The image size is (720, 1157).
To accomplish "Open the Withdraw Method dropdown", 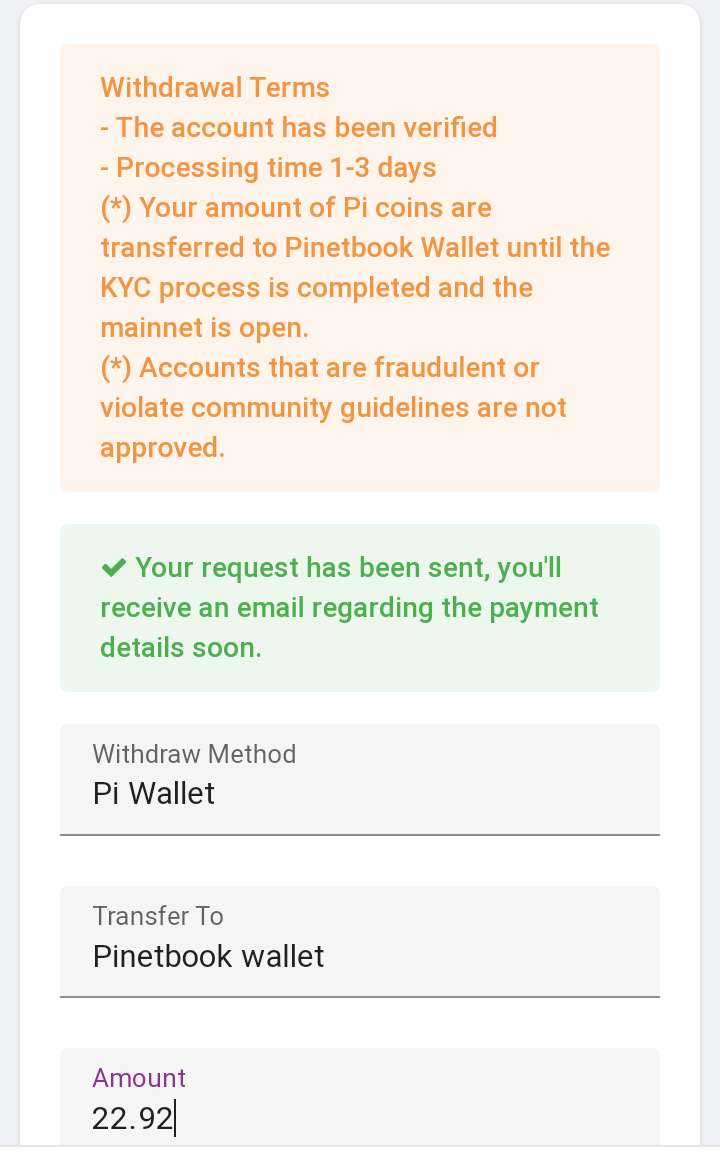I will pyautogui.click(x=359, y=779).
